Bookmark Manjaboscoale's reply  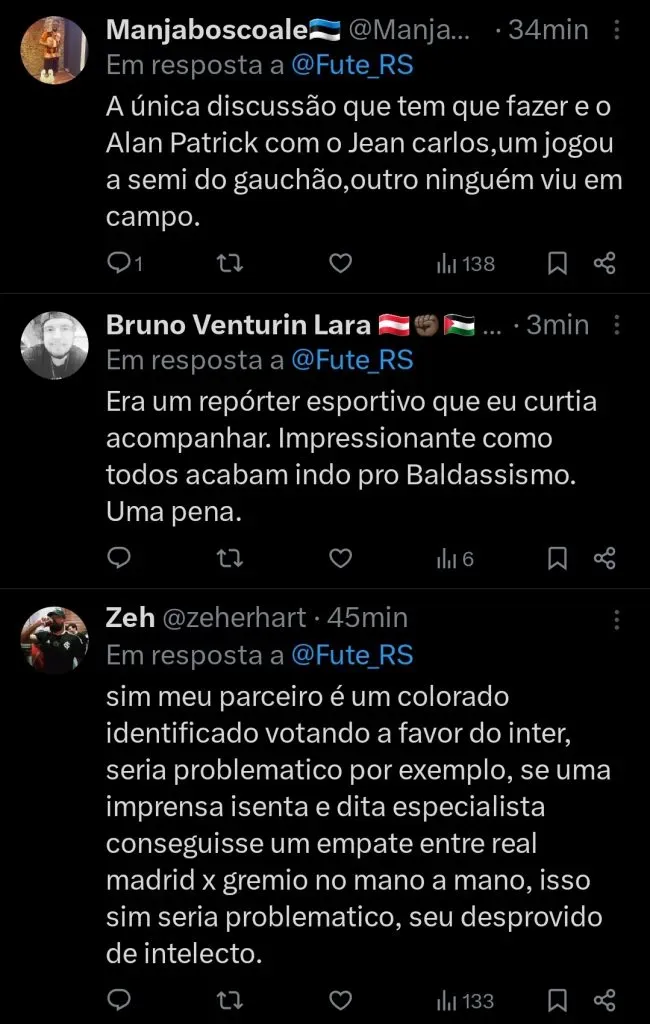click(558, 263)
